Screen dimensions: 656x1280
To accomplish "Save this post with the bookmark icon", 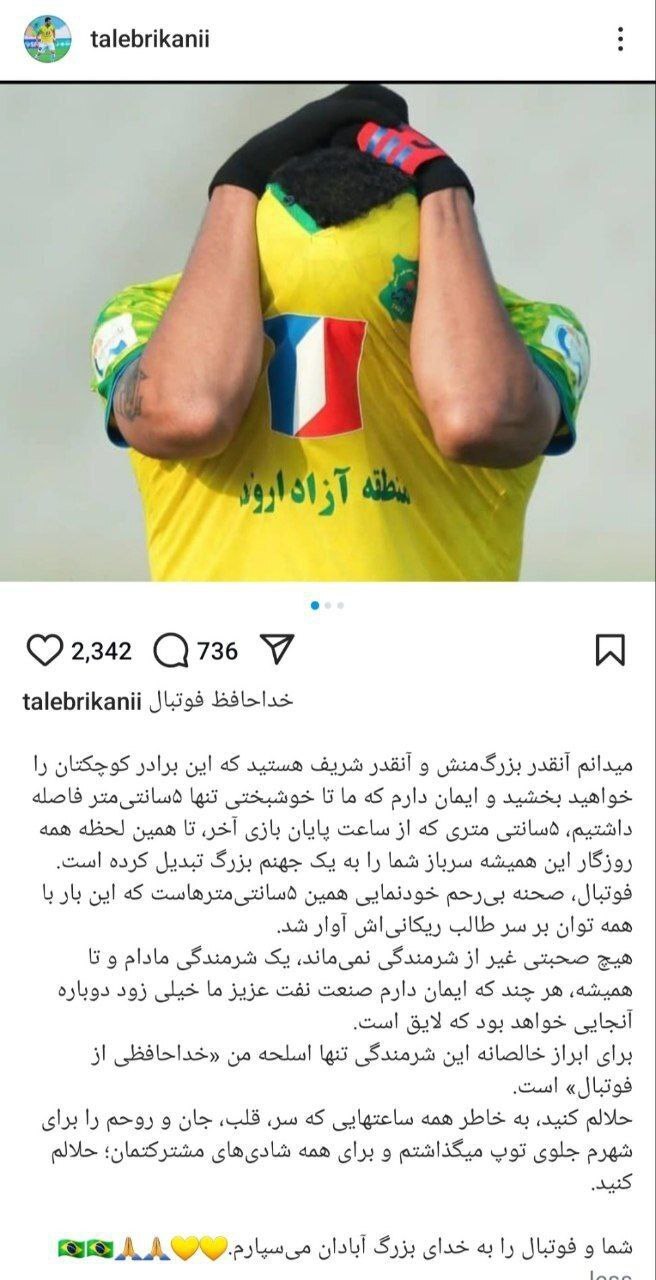I will tap(610, 650).
